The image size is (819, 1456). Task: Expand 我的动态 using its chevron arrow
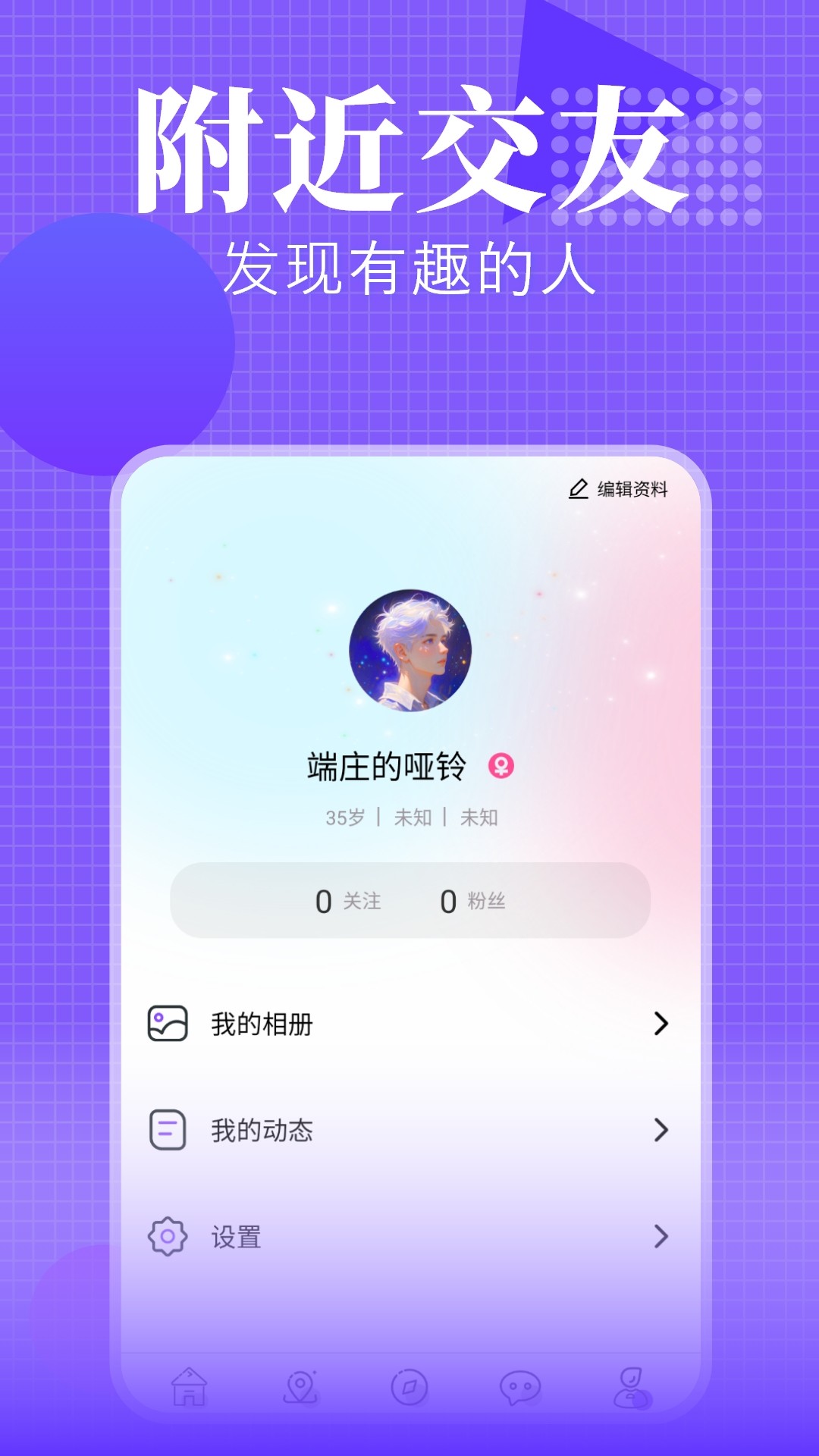point(661,1129)
